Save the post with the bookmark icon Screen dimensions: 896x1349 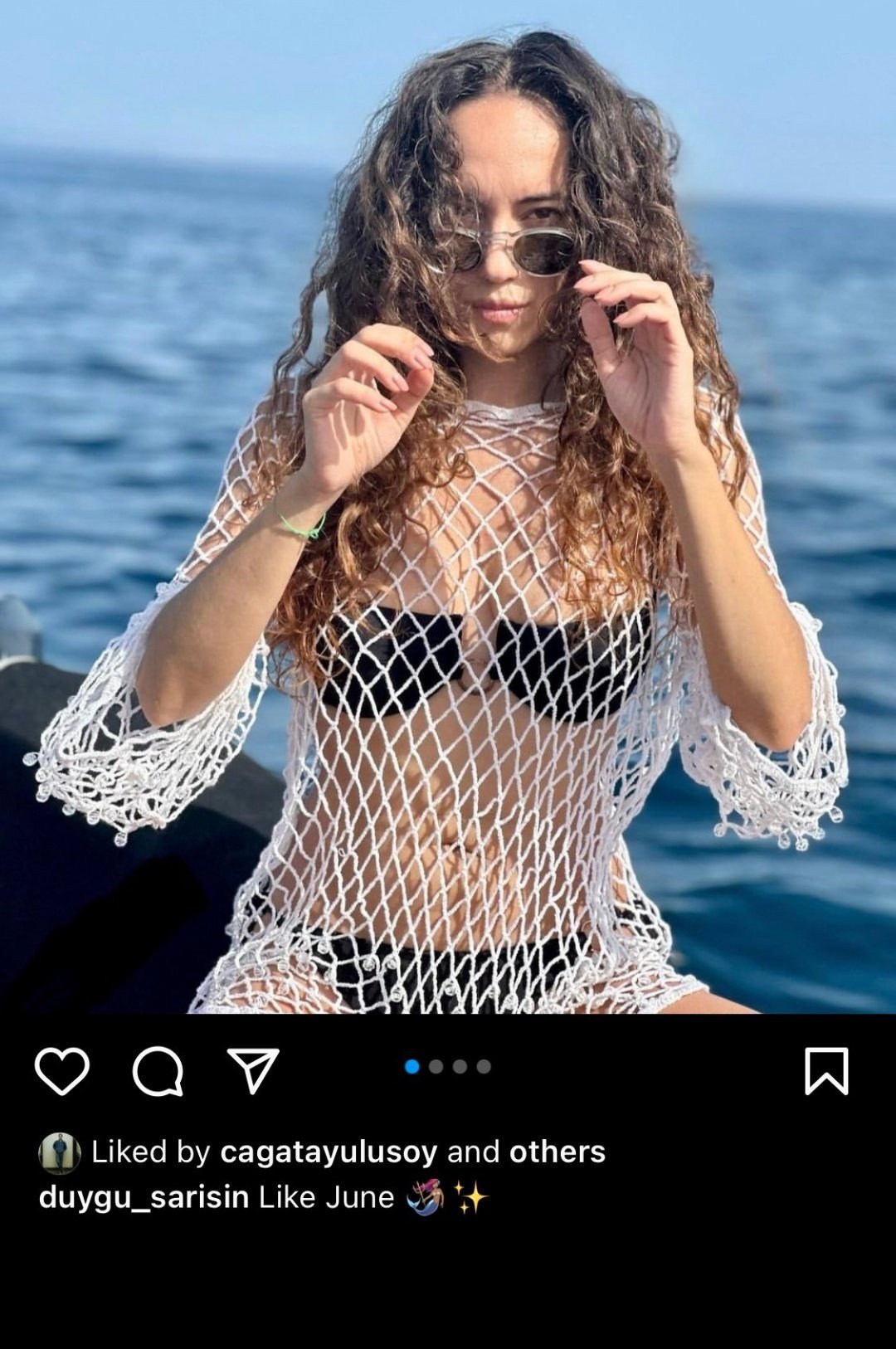(827, 1071)
